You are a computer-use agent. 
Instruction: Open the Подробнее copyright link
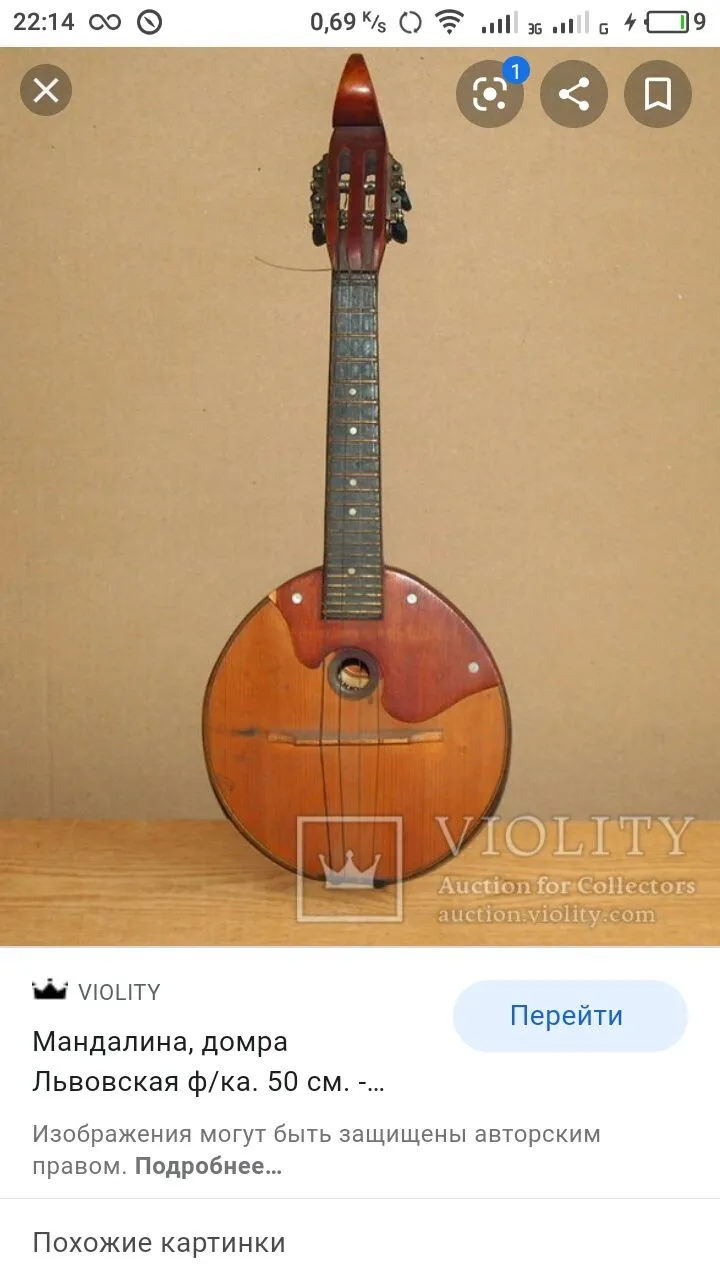(x=208, y=1166)
